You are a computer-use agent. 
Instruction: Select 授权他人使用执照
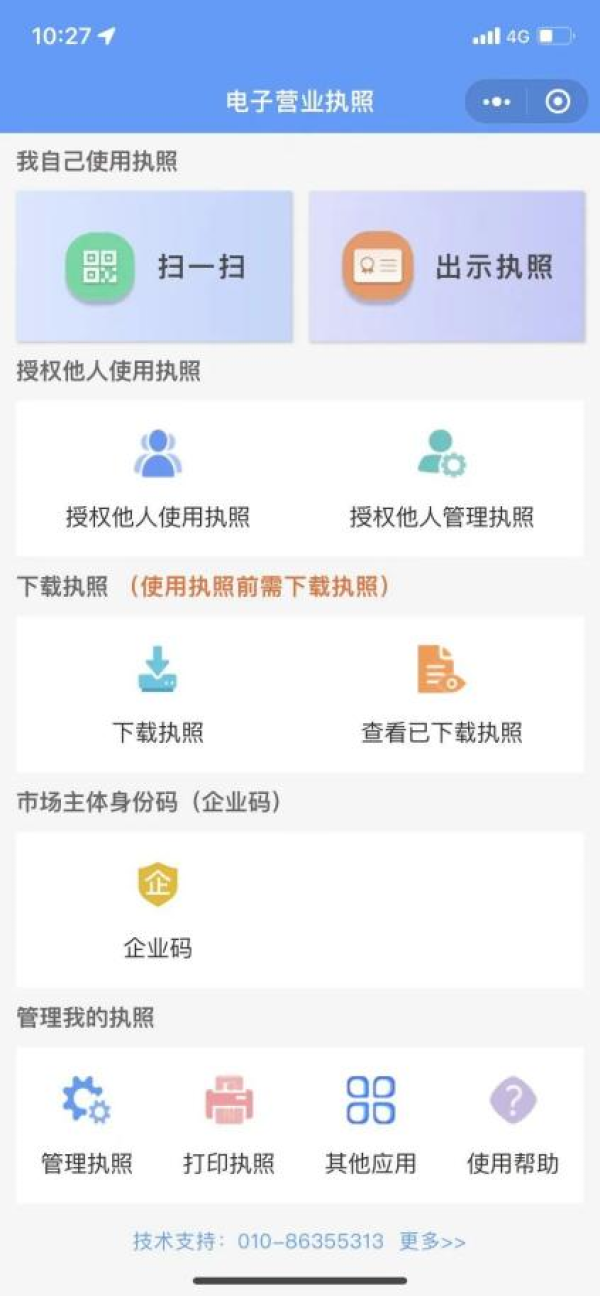pos(158,479)
